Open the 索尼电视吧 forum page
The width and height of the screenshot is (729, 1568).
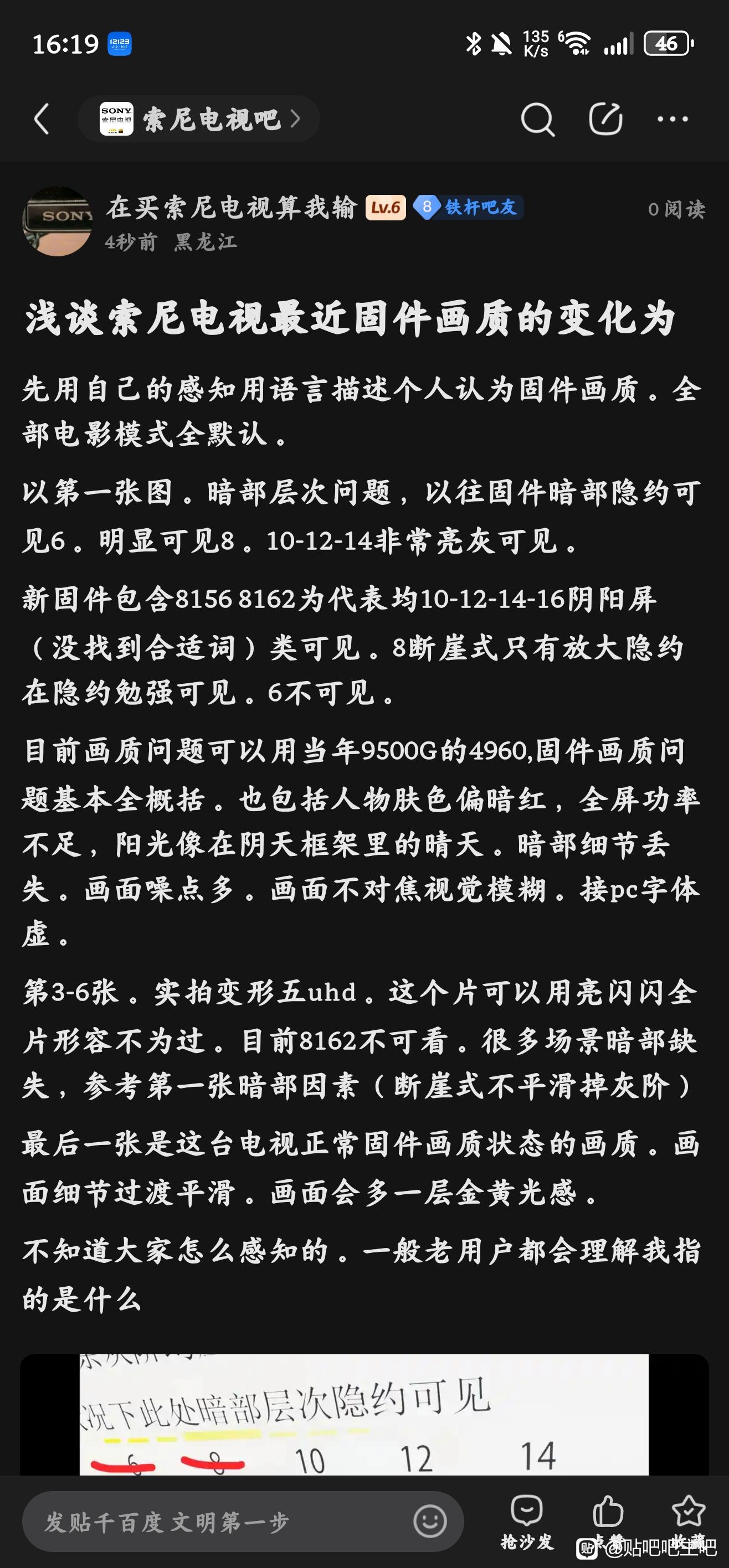199,118
